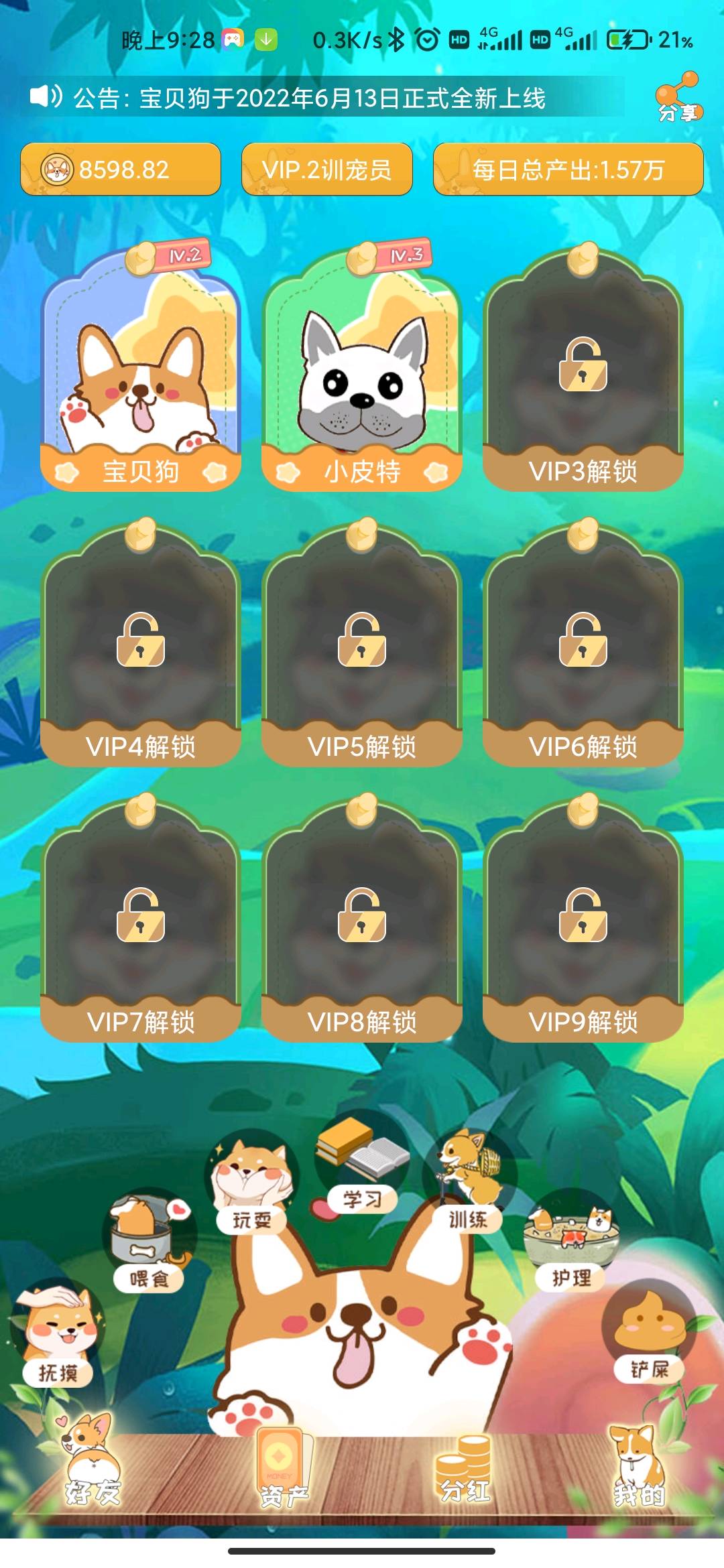Tap the 分享 share icon

pos(678,98)
